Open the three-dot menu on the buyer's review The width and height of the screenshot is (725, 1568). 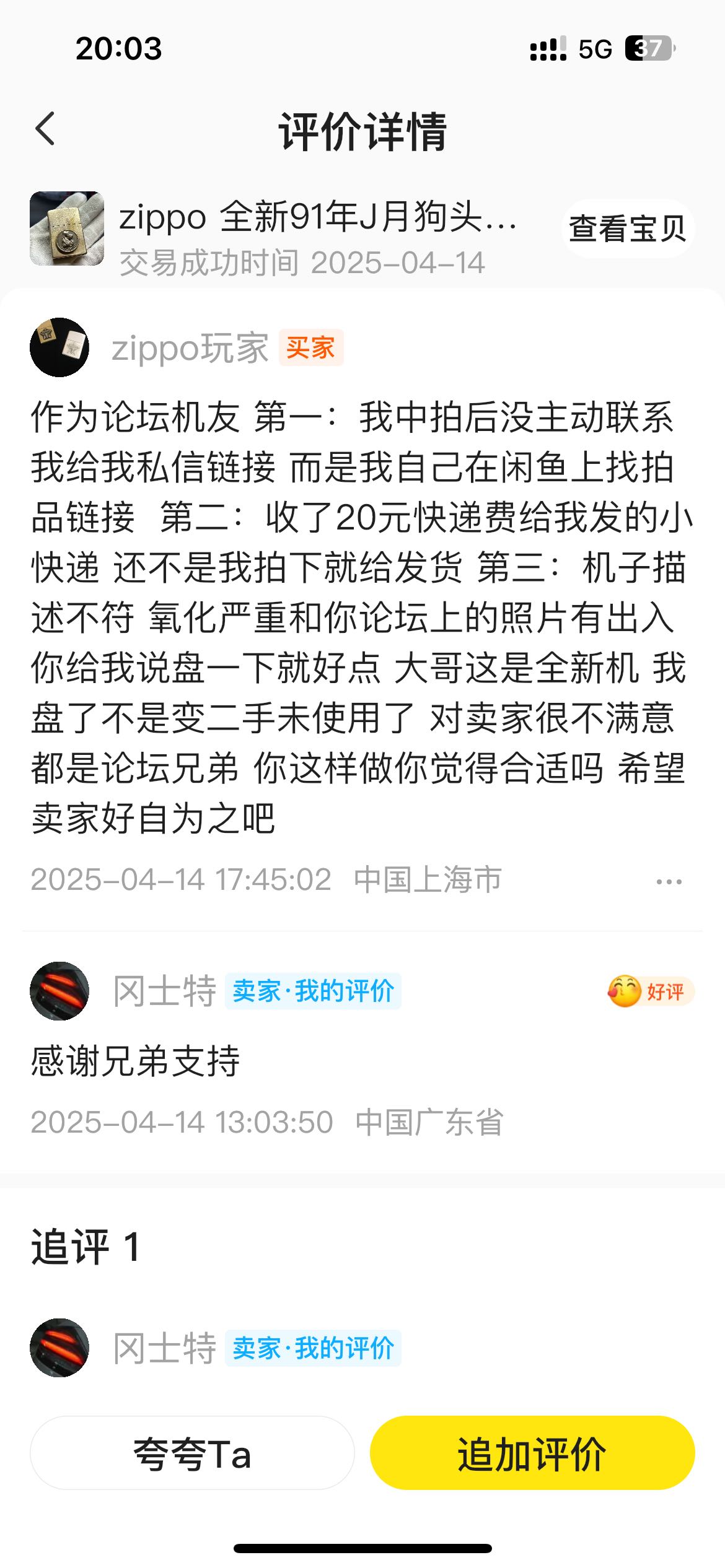coord(669,881)
